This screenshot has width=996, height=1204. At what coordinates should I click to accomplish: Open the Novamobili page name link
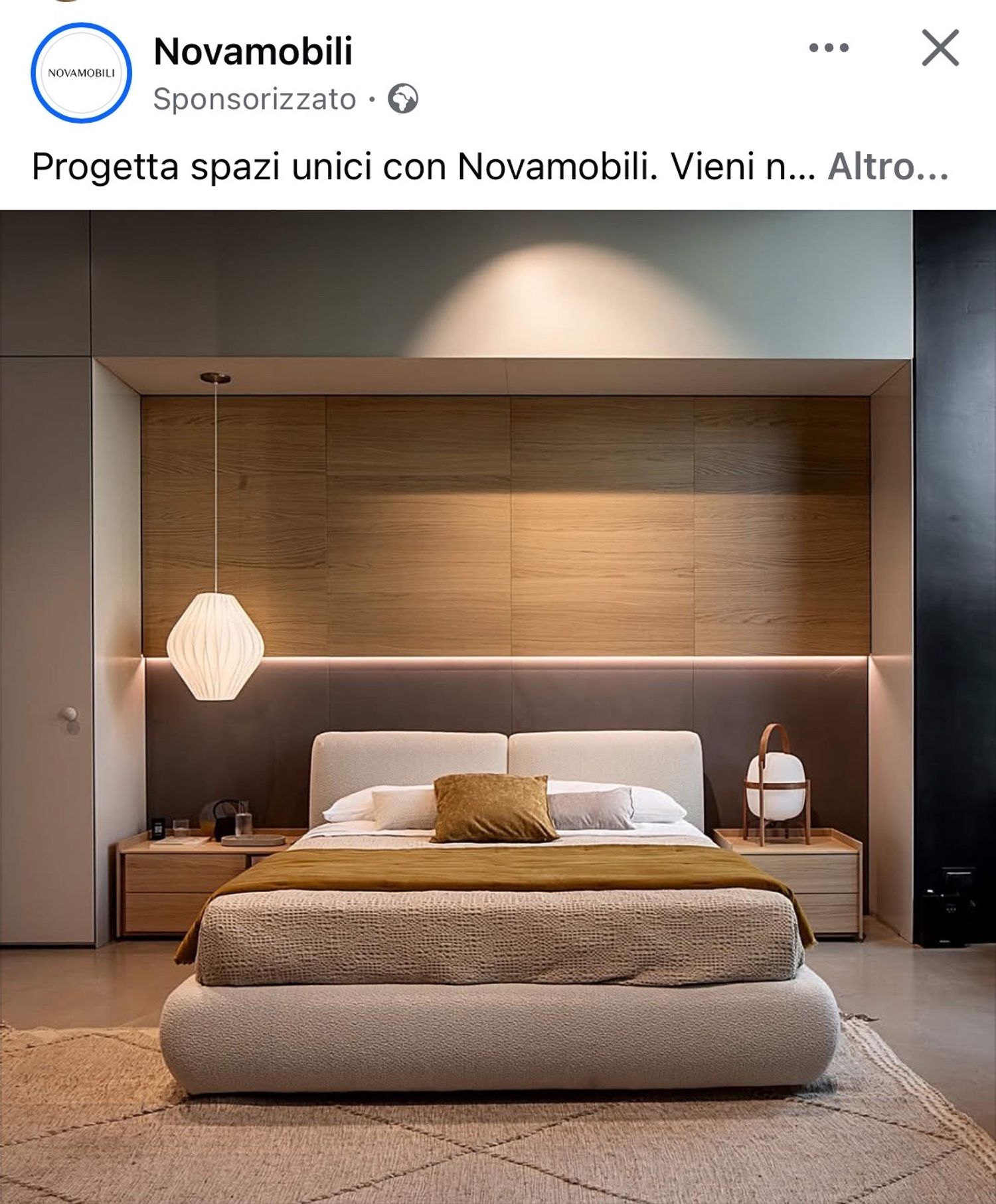pos(252,52)
